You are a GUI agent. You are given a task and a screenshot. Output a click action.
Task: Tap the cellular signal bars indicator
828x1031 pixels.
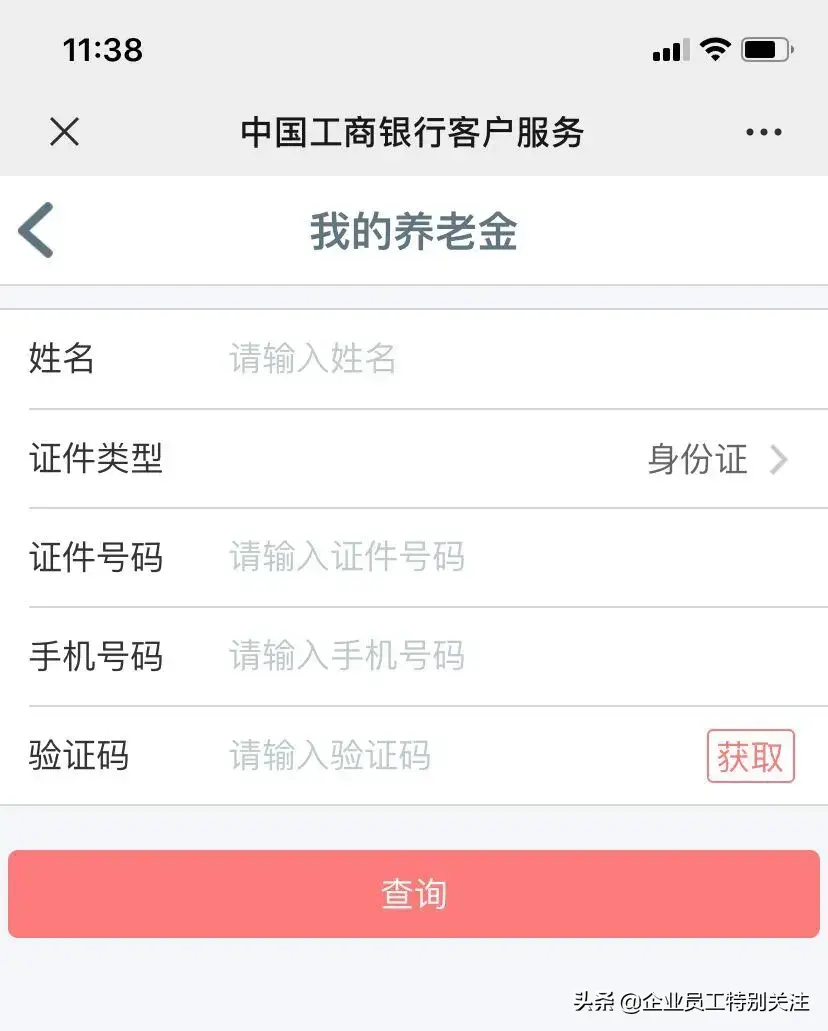pyautogui.click(x=671, y=51)
